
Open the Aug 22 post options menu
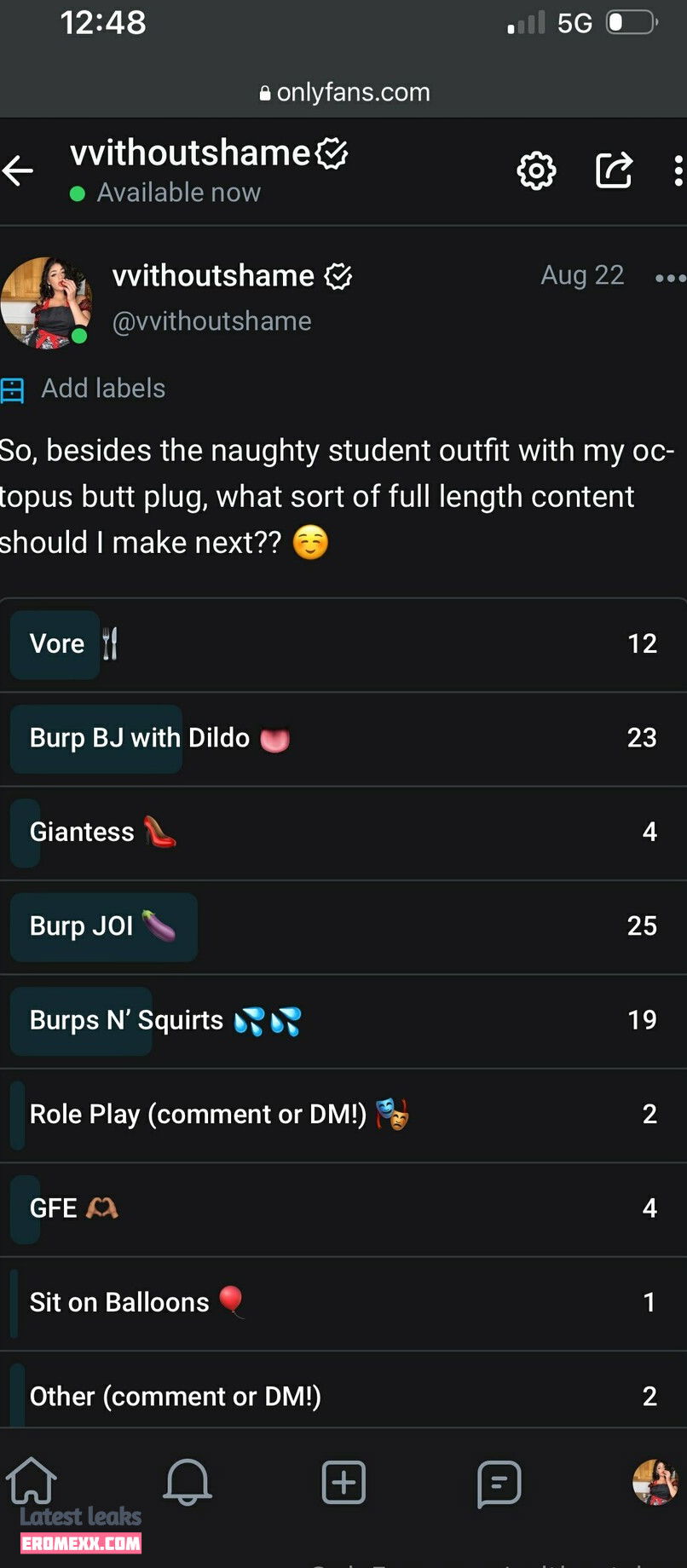(x=670, y=278)
